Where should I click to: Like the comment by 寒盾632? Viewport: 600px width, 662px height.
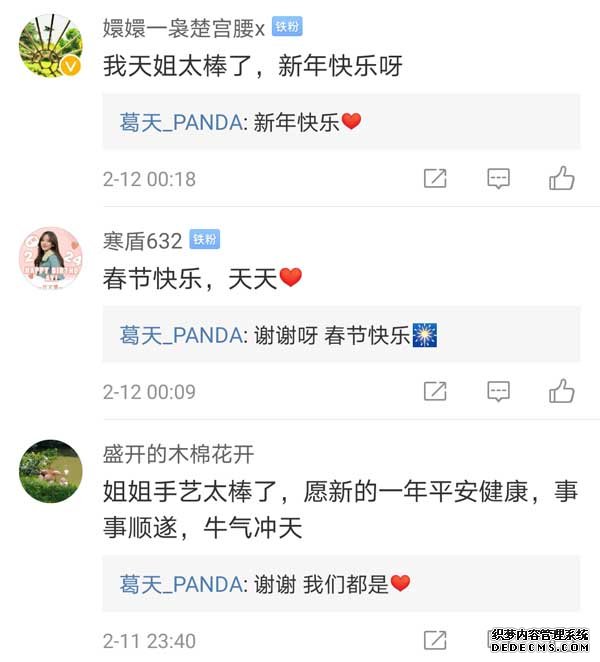(561, 391)
